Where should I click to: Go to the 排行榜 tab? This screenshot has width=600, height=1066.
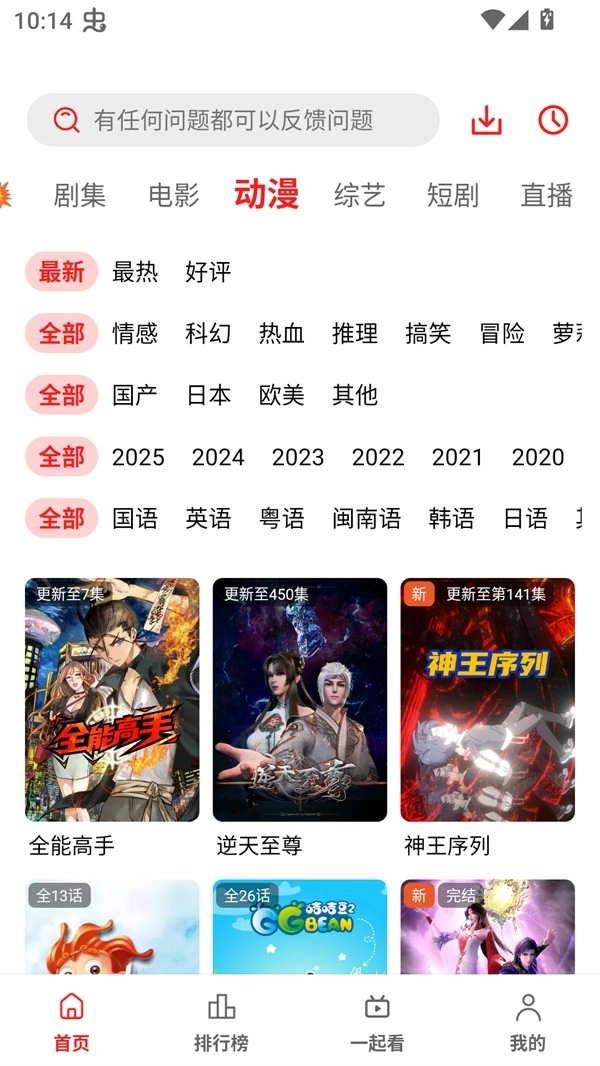tap(221, 1022)
